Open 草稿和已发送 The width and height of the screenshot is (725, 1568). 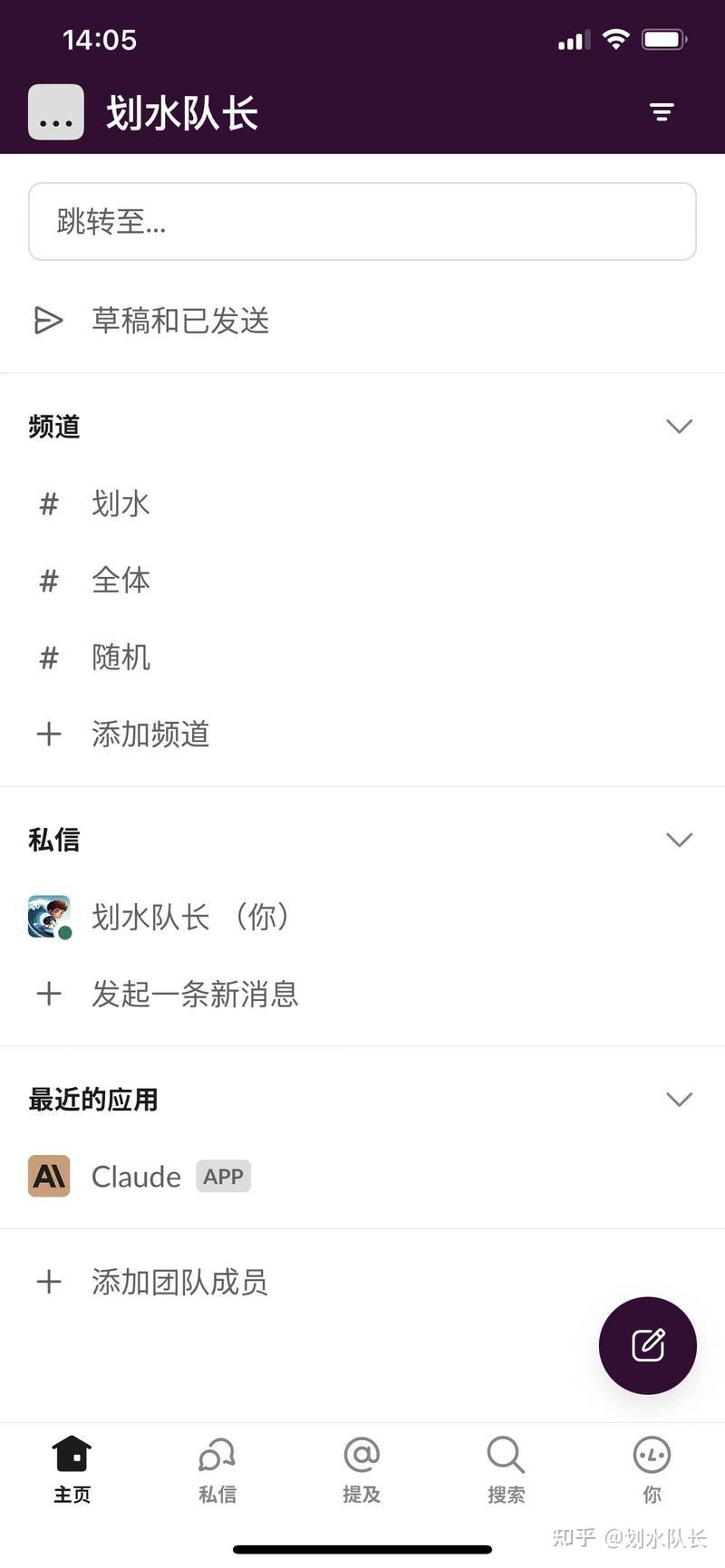(x=179, y=321)
